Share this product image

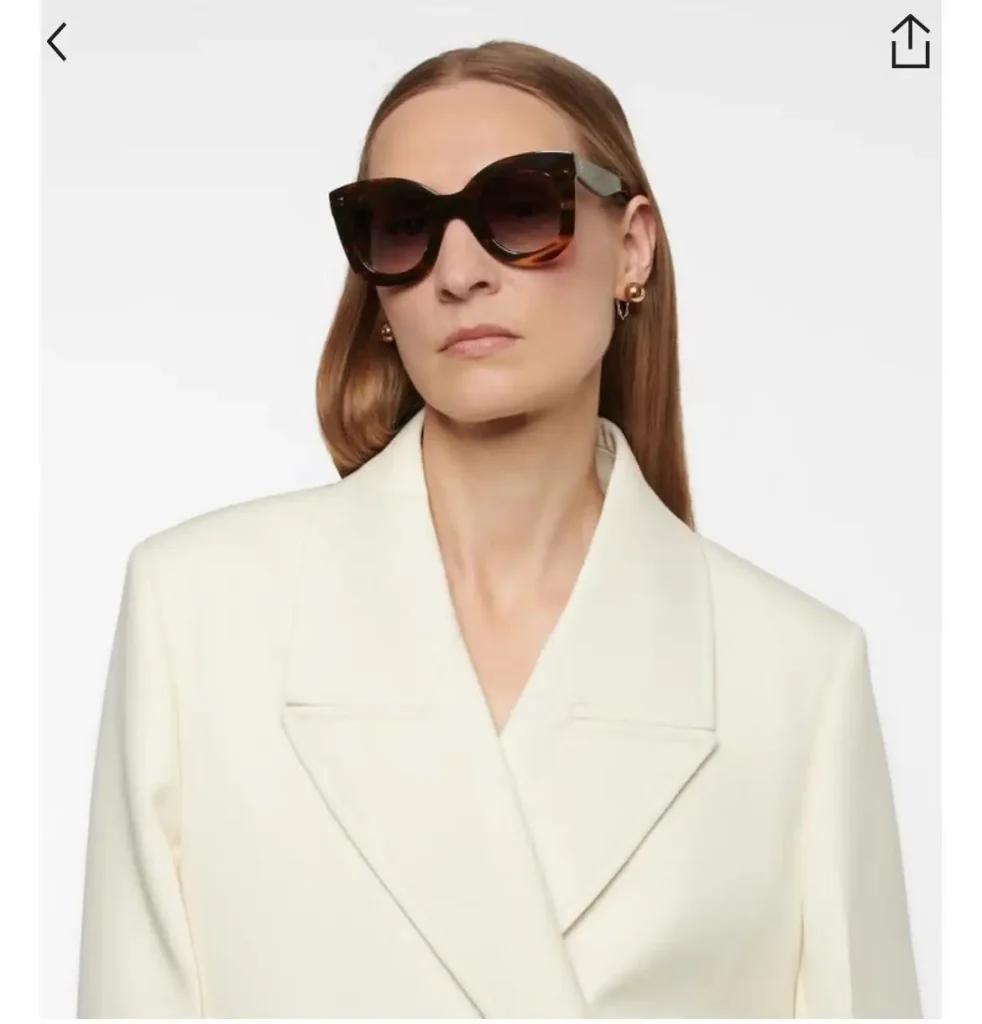click(x=909, y=42)
